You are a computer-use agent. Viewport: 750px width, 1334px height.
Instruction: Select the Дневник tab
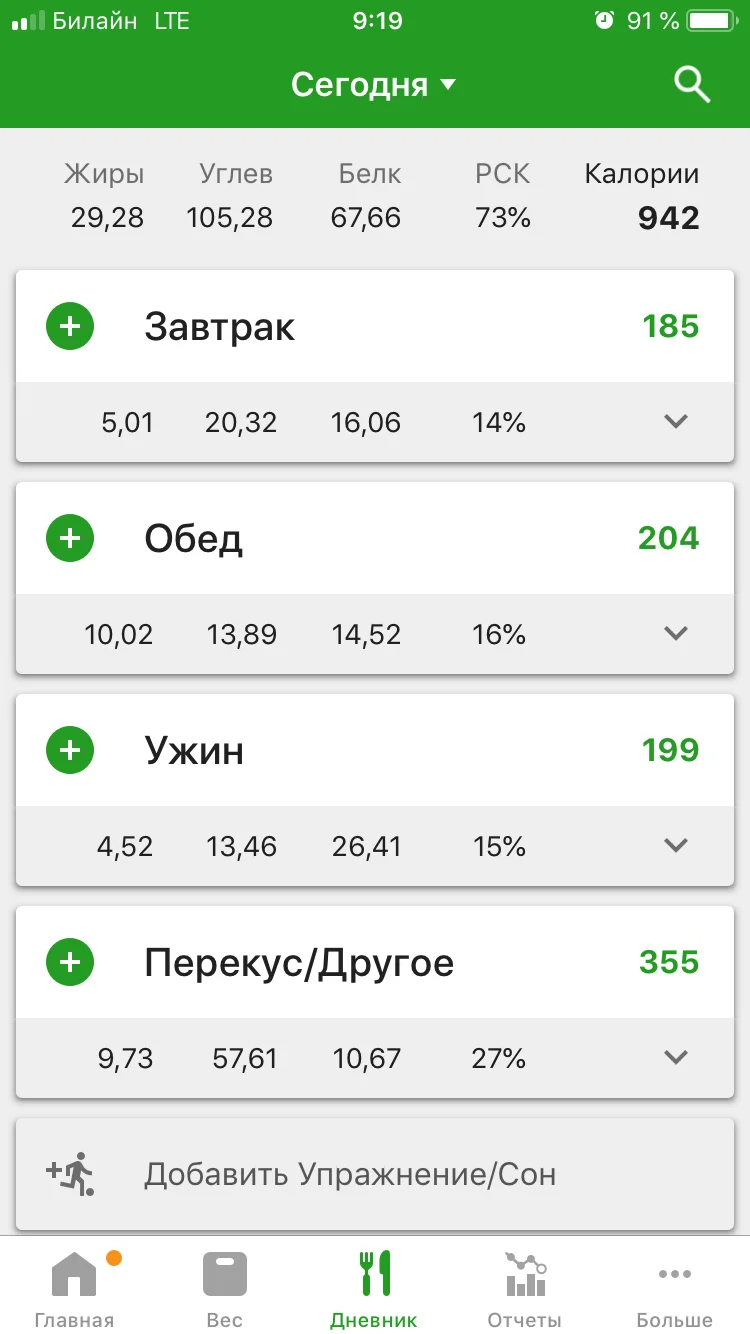tap(374, 1288)
